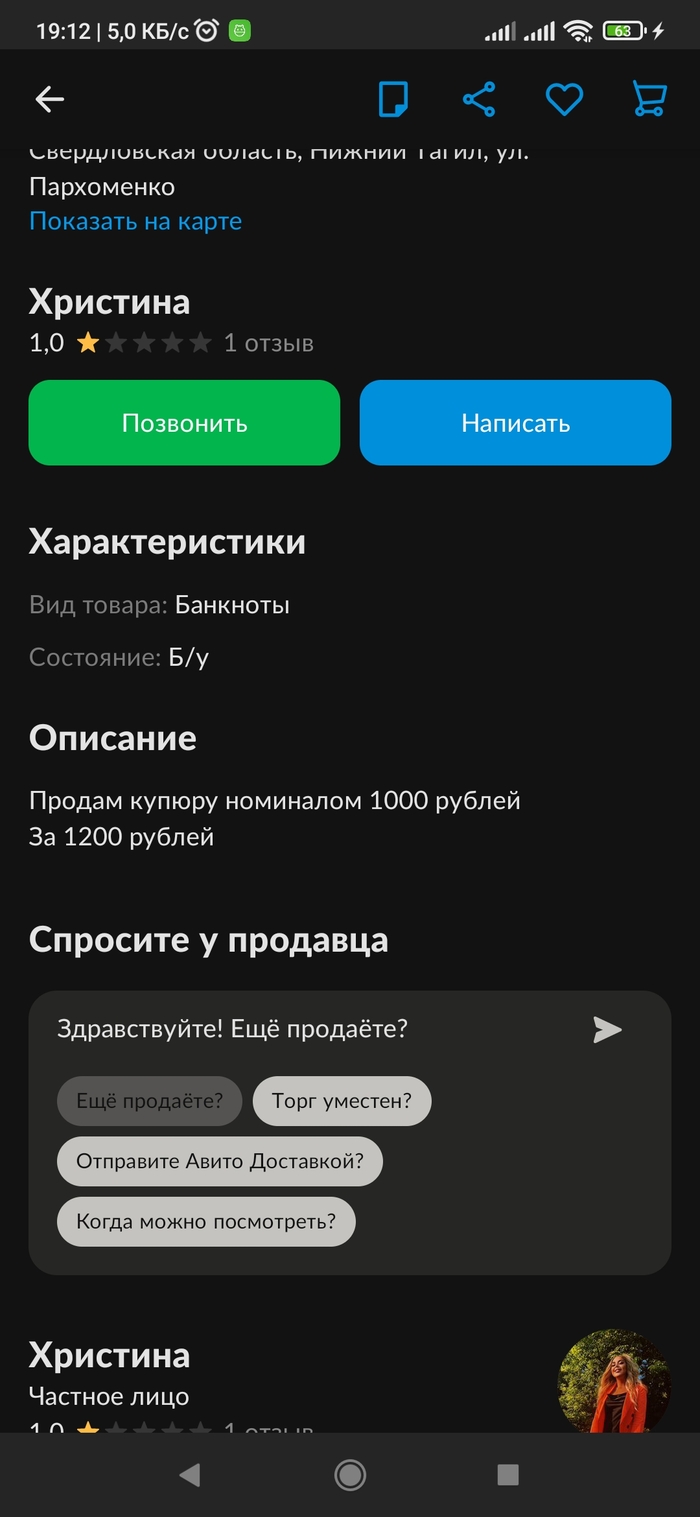Image resolution: width=700 pixels, height=1517 pixels.
Task: Open the shopping cart
Action: [x=650, y=99]
